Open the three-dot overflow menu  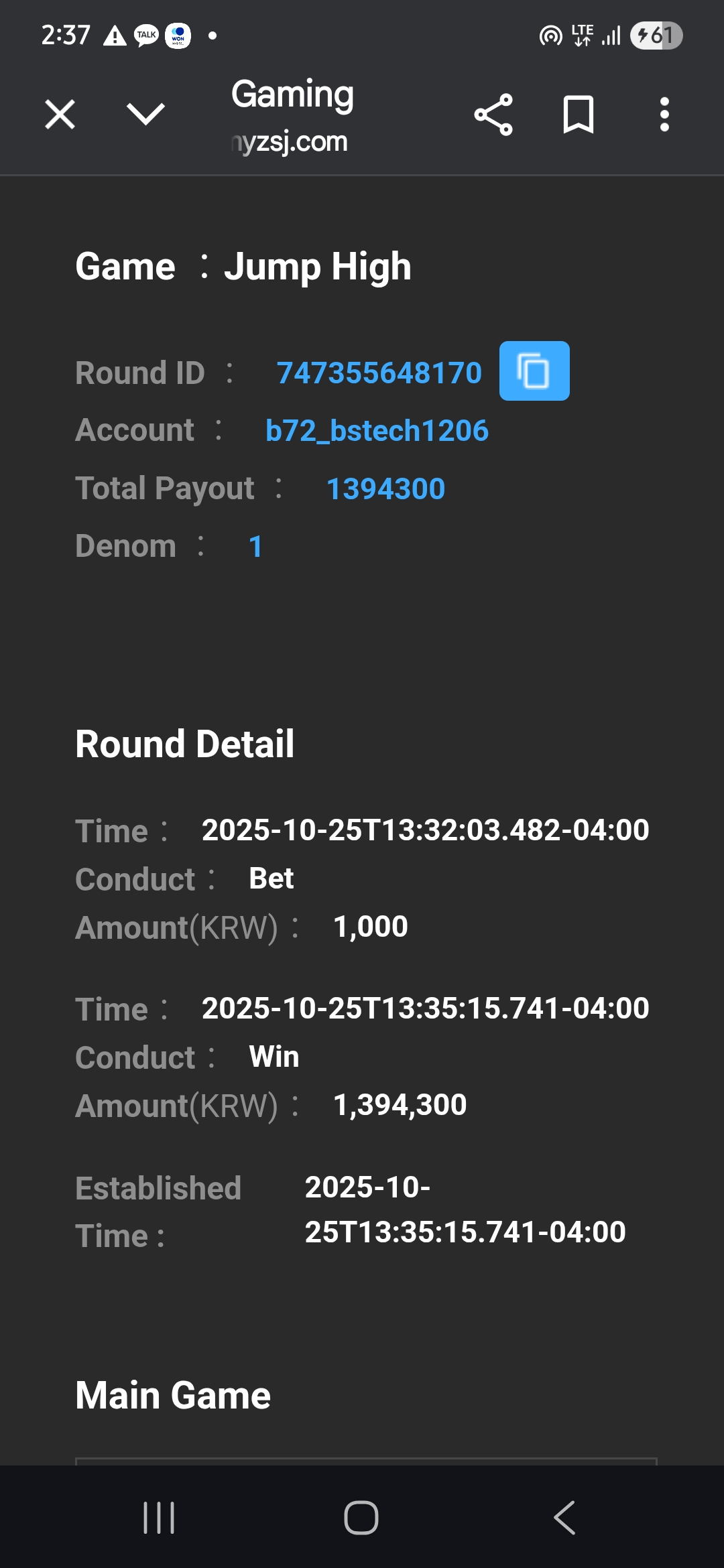point(664,115)
